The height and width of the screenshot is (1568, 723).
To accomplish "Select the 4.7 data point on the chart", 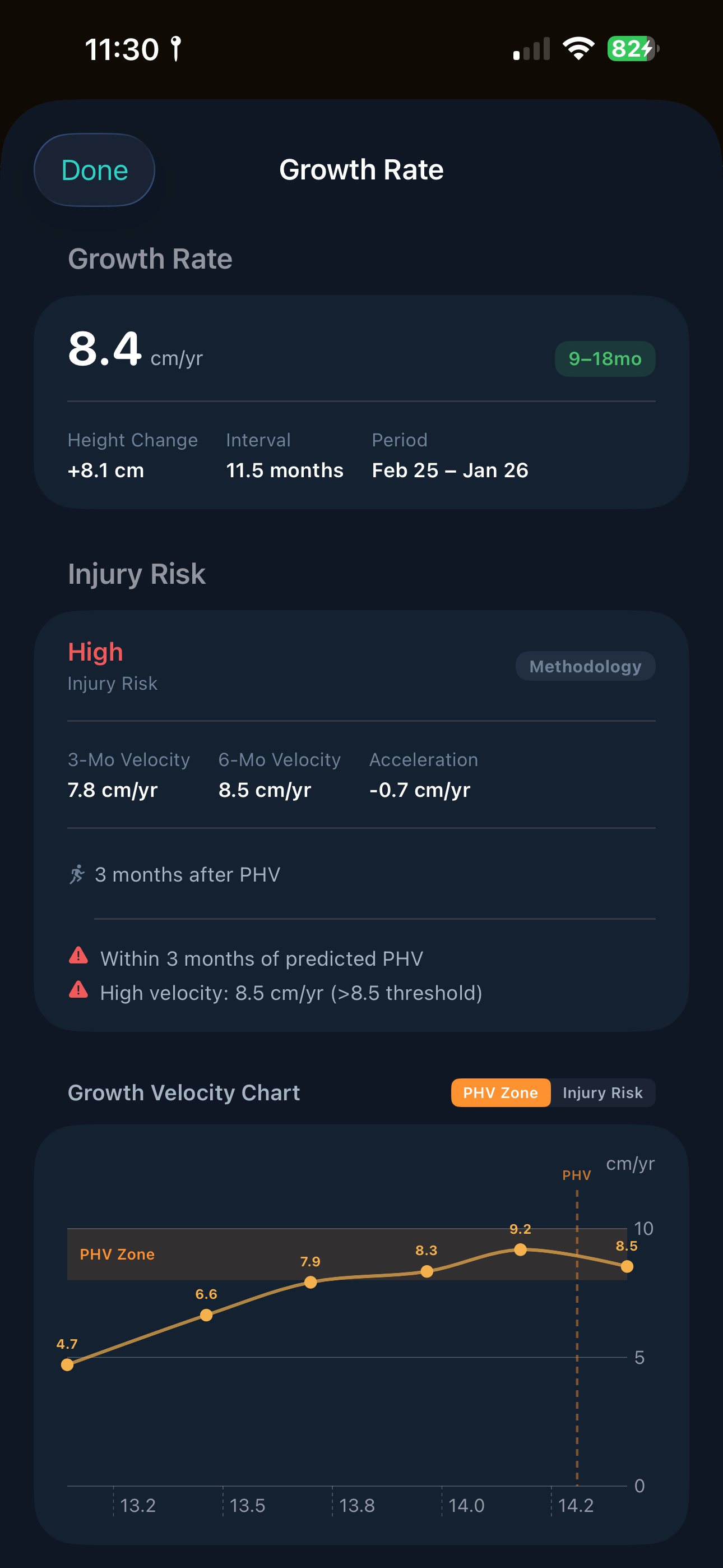I will [x=67, y=1366].
